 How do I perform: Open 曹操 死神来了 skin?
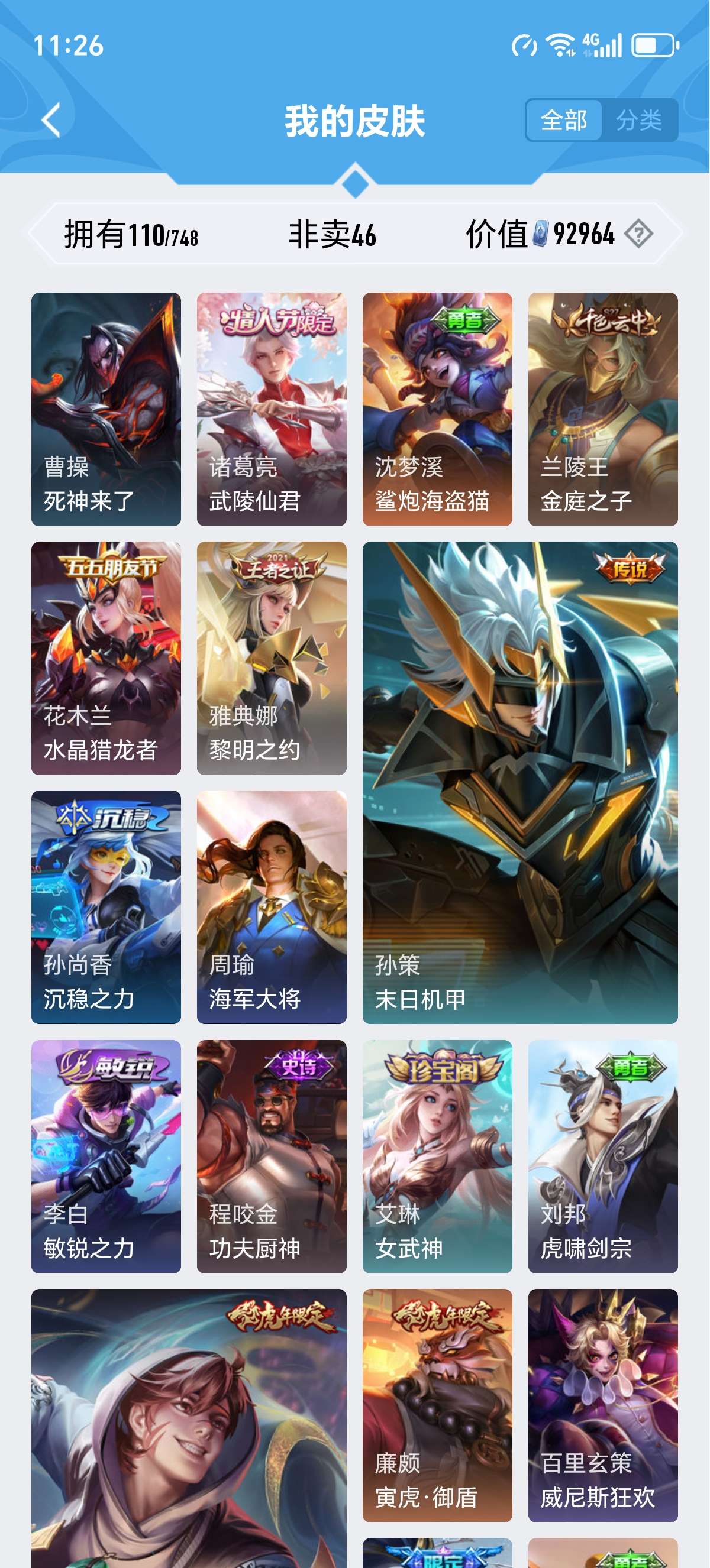click(x=106, y=409)
